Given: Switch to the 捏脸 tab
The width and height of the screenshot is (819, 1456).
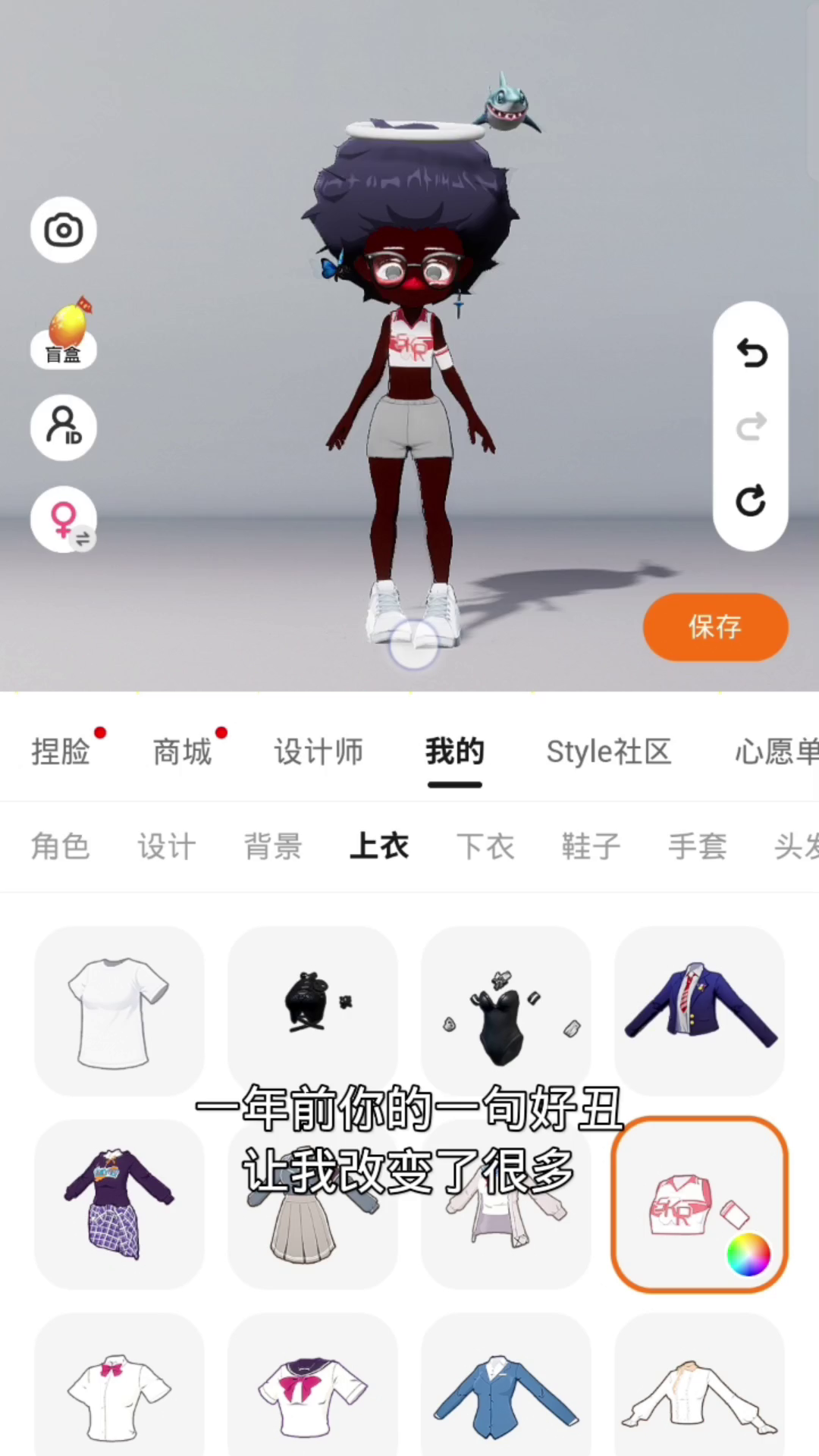Looking at the screenshot, I should point(61,752).
